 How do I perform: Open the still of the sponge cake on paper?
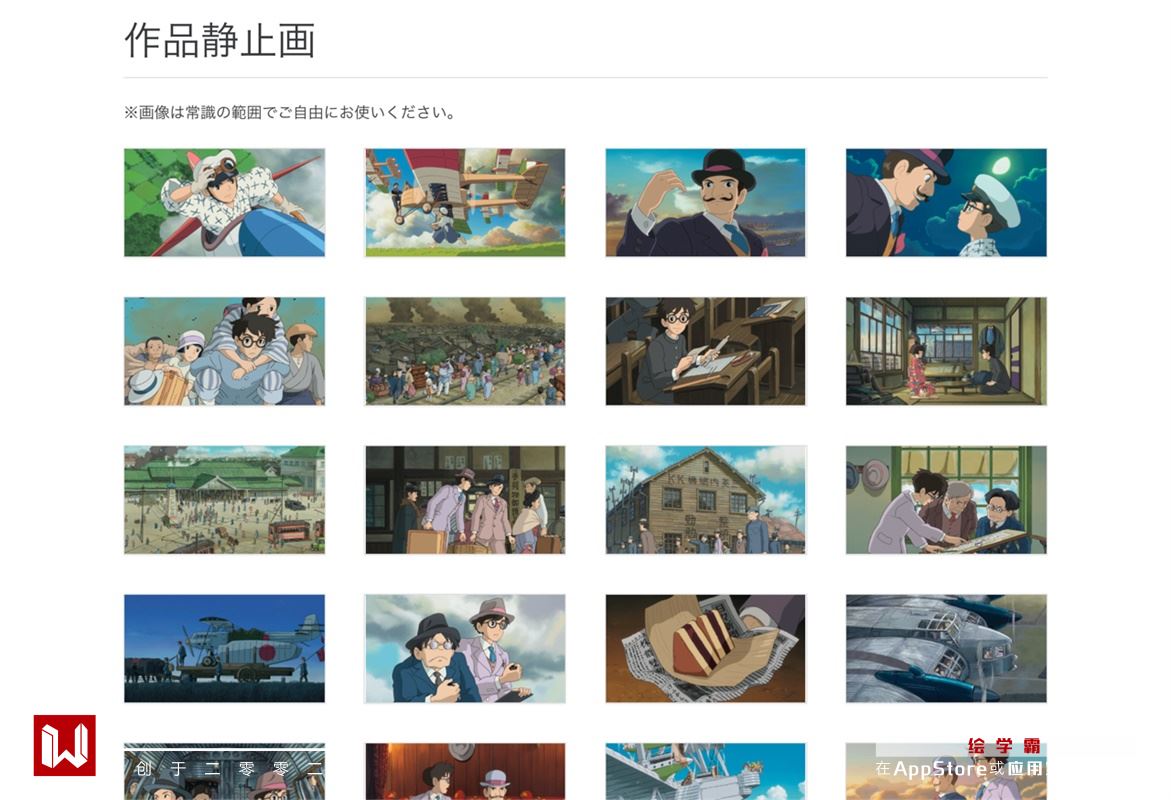(705, 649)
